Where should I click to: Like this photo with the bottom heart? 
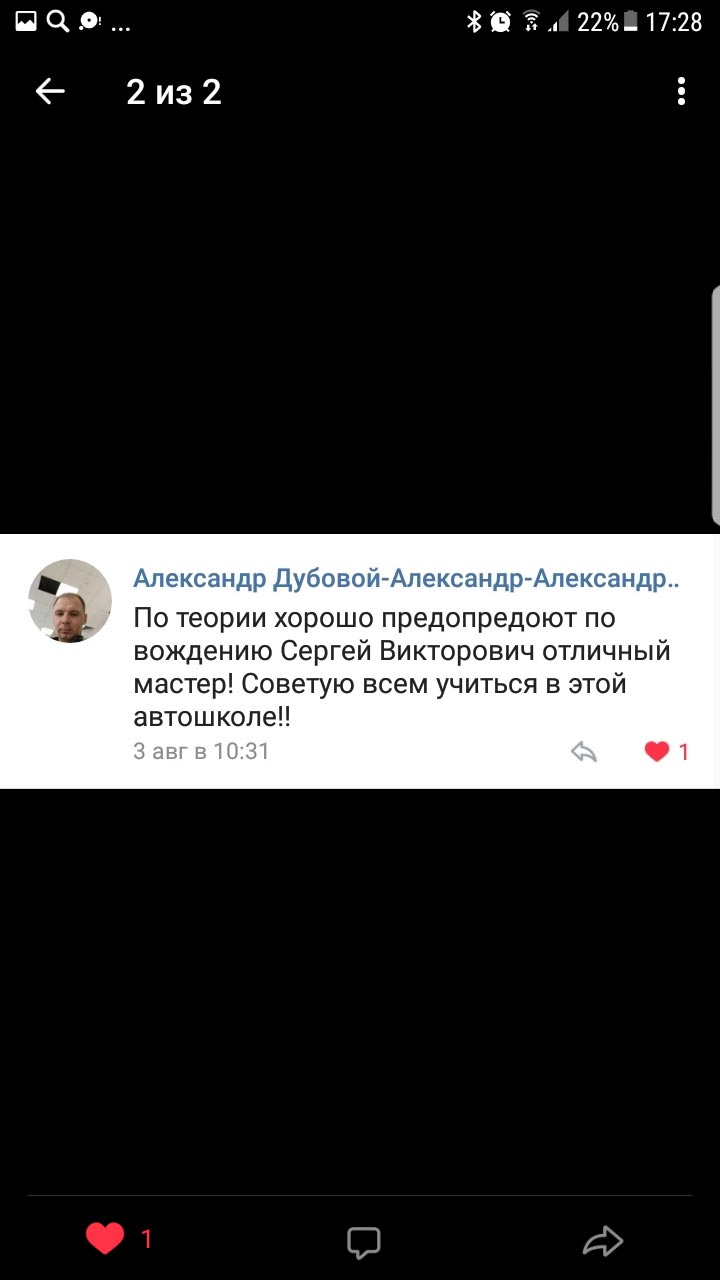click(x=105, y=1239)
